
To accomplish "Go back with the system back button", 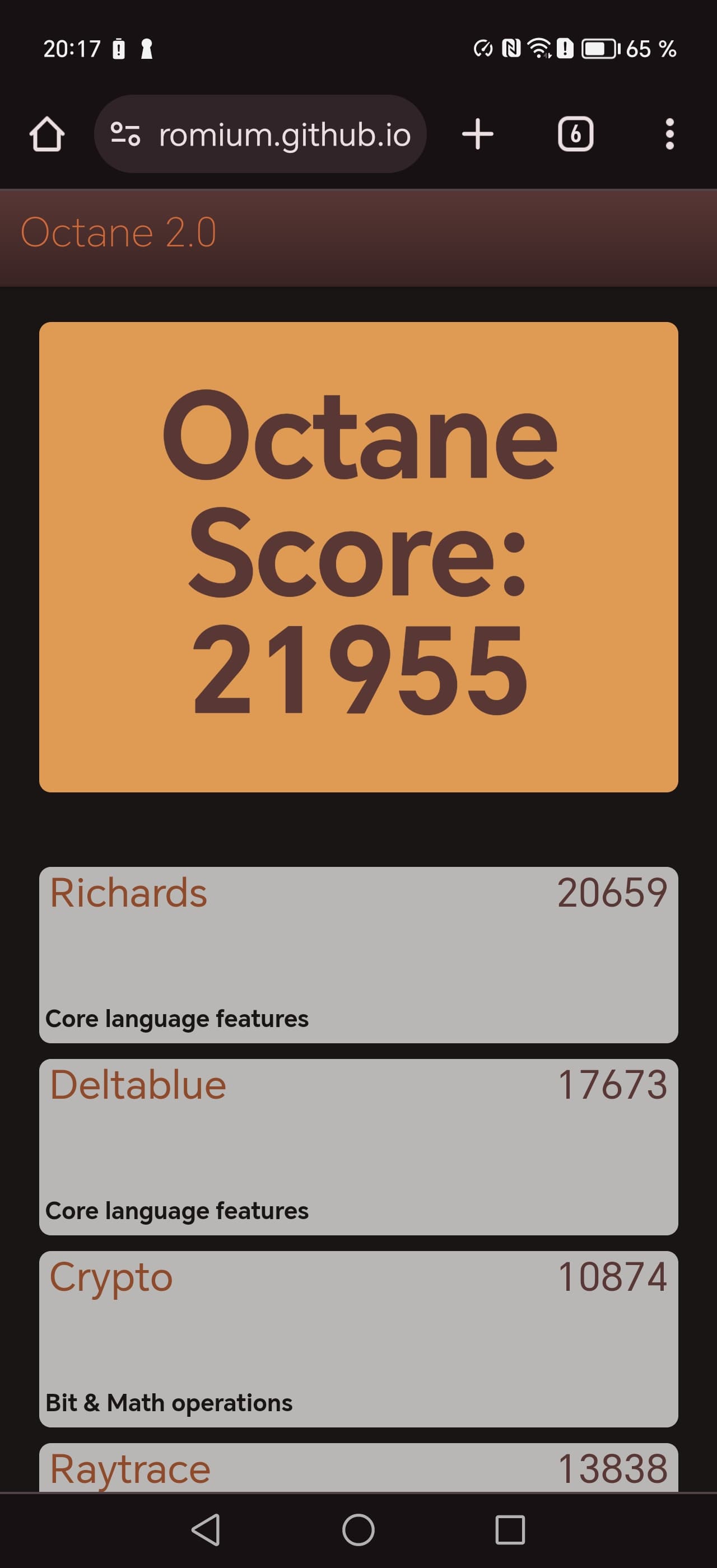I will (x=206, y=1530).
